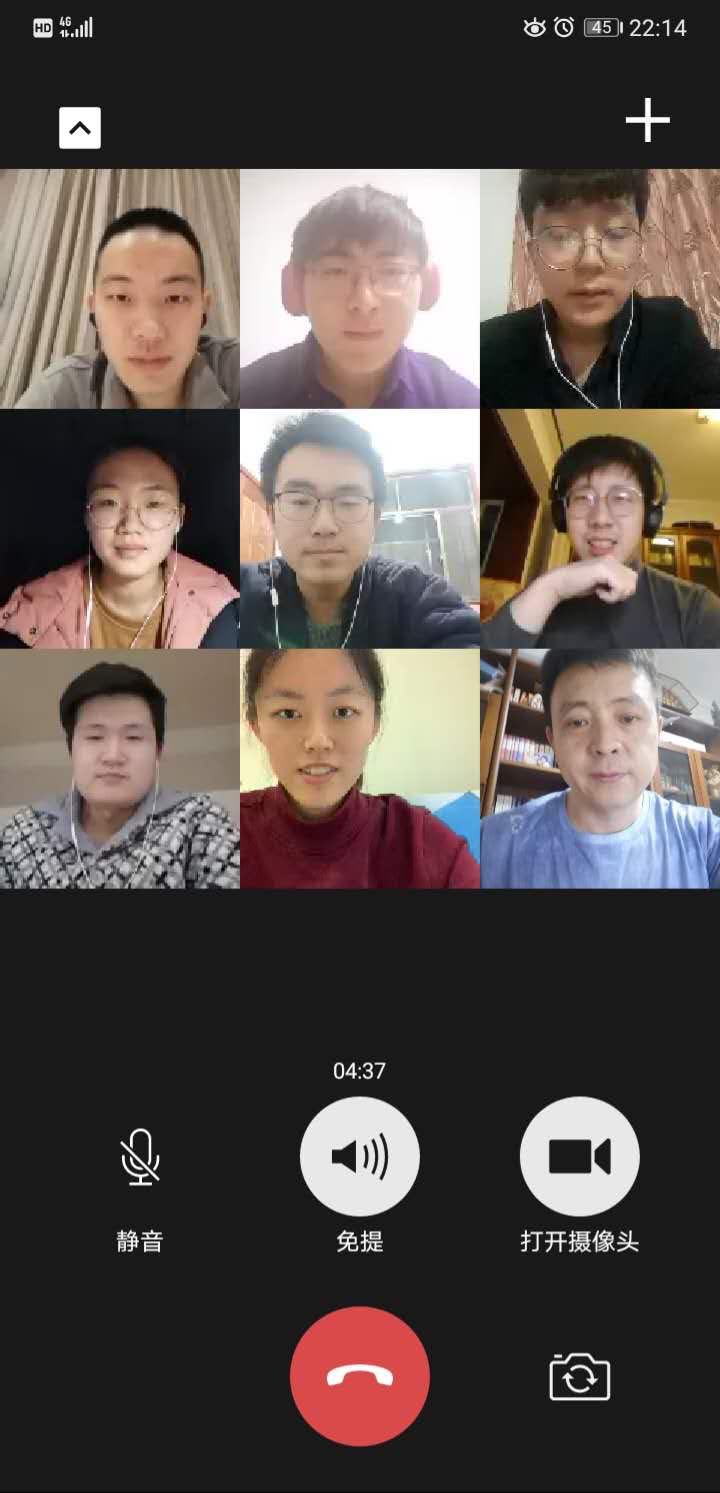
Task: Open video tile of person in pink jacket
Action: click(119, 529)
